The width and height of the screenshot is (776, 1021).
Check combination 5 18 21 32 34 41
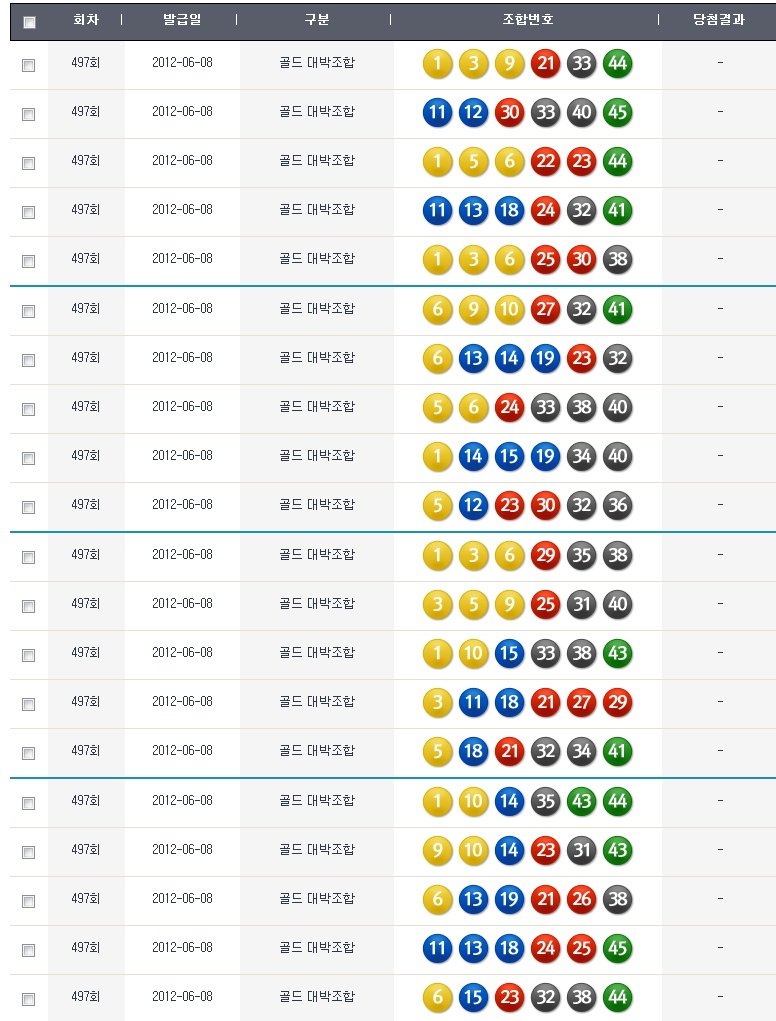coord(29,753)
